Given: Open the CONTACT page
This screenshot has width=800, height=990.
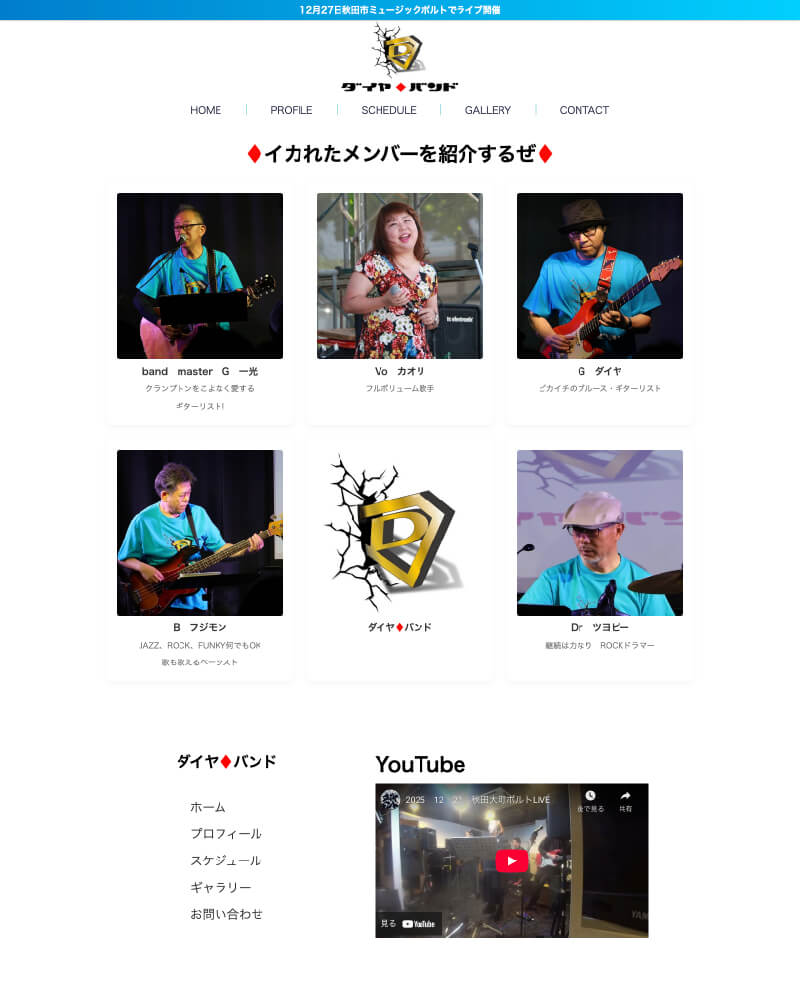Looking at the screenshot, I should (x=584, y=110).
